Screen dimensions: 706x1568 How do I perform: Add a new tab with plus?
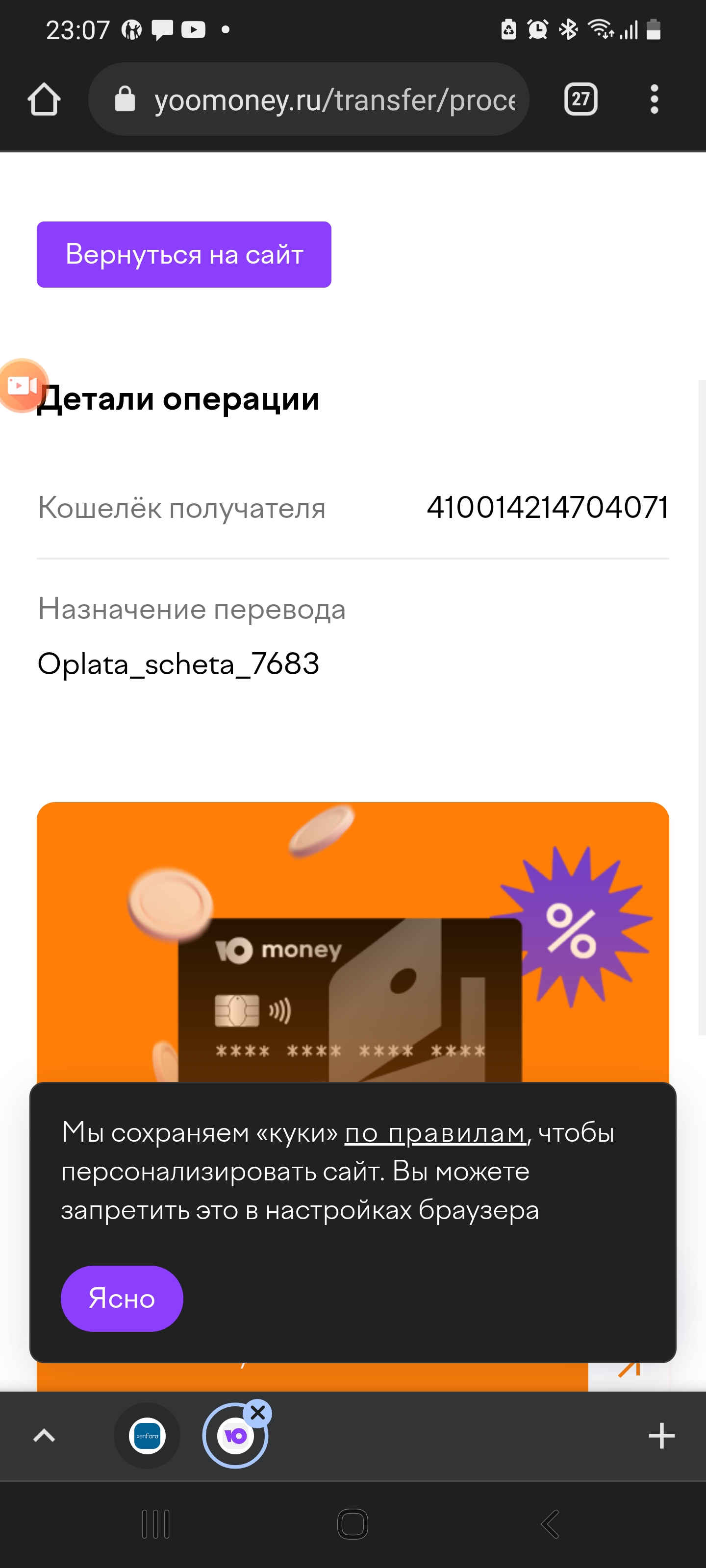[661, 1436]
